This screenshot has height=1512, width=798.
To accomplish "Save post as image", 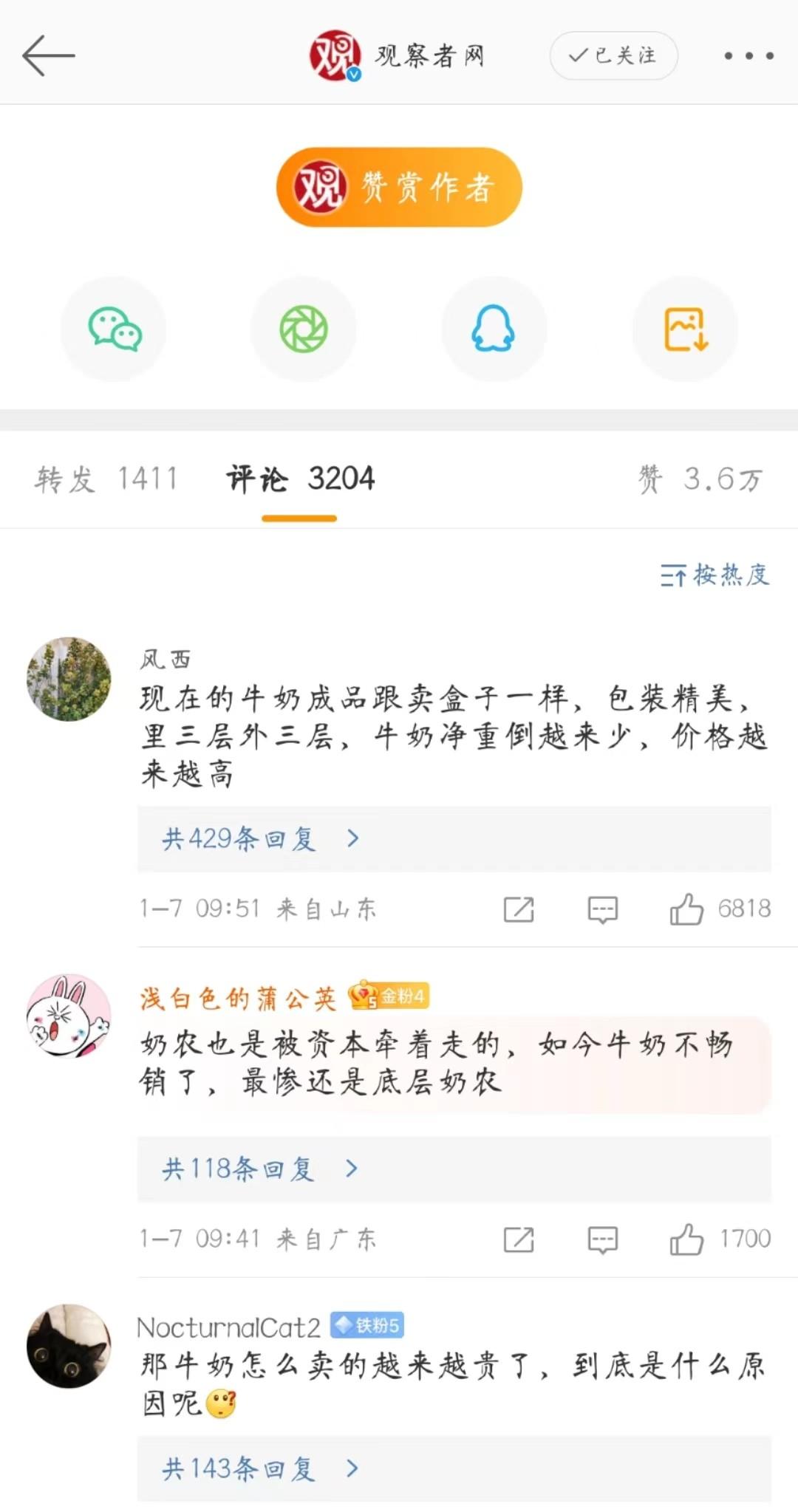I will 685,329.
